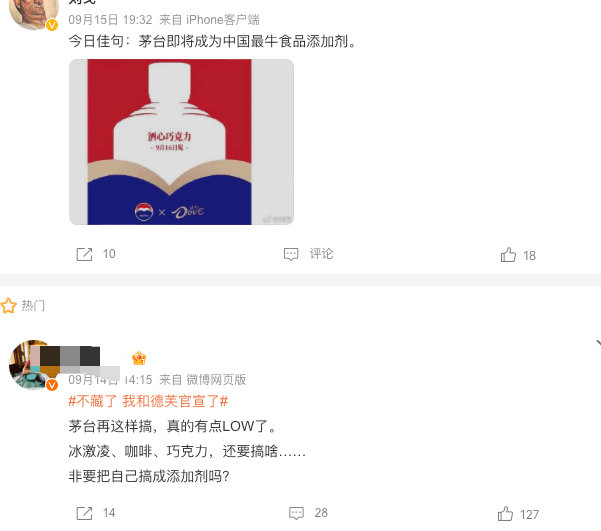Viewport: 601px width, 531px height.
Task: Open the first poster's profile avatar
Action: pyautogui.click(x=33, y=13)
